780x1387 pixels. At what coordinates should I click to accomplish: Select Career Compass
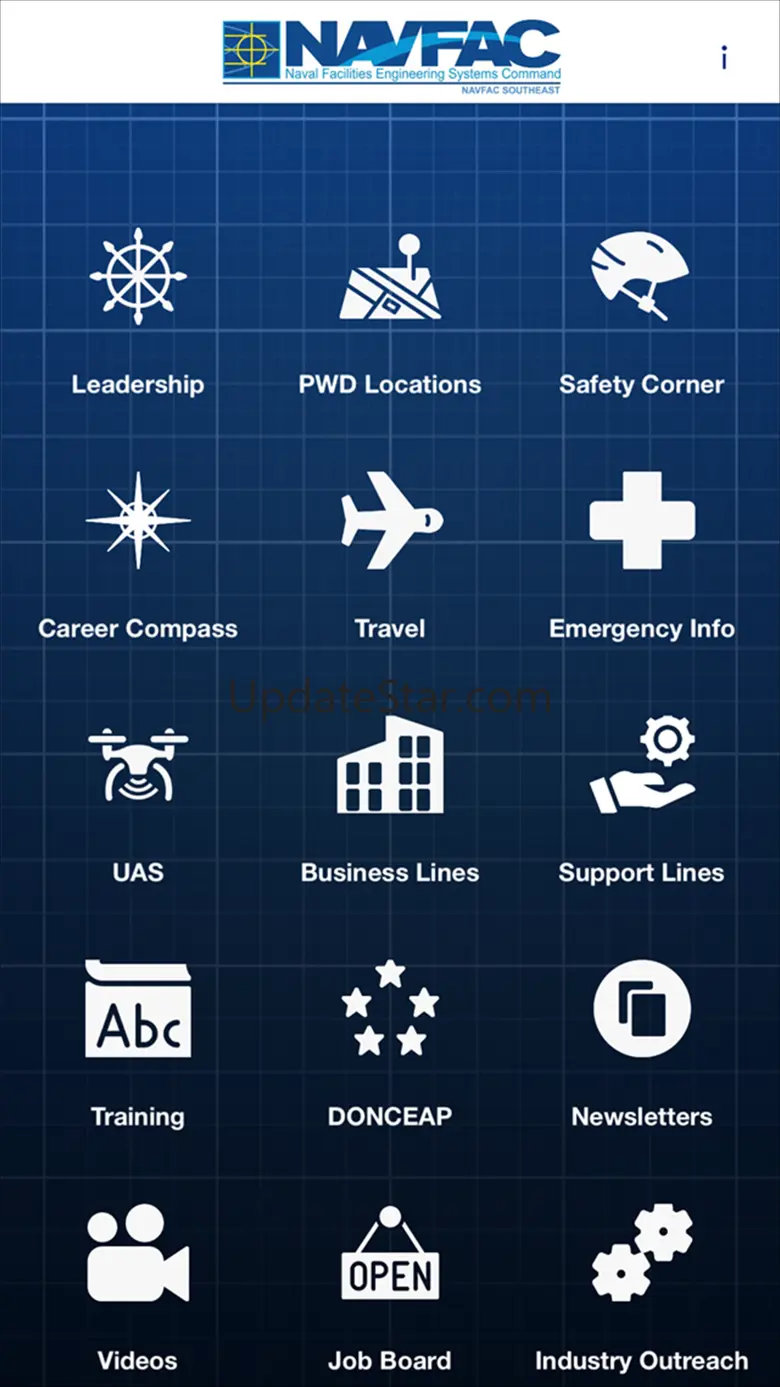pos(138,556)
